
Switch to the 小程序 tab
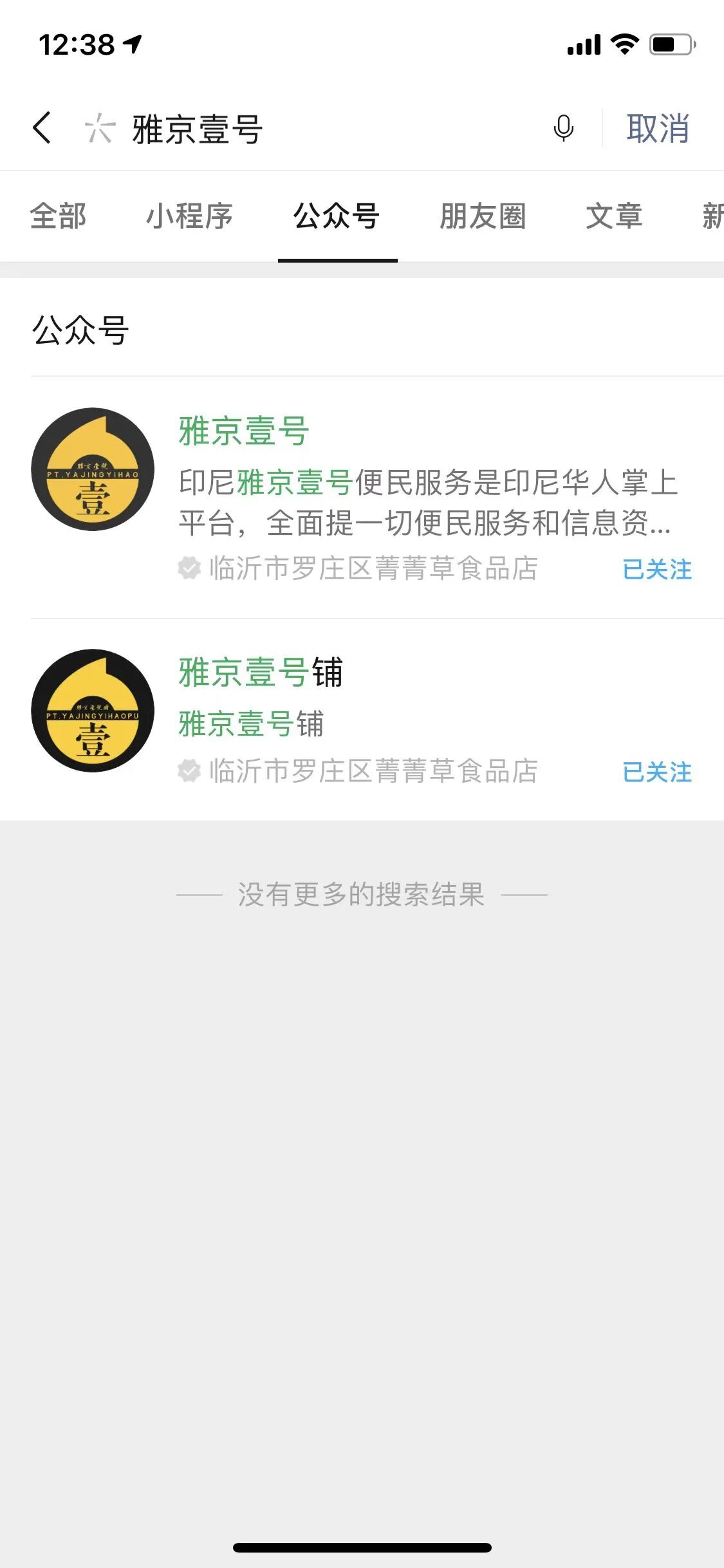(x=190, y=216)
